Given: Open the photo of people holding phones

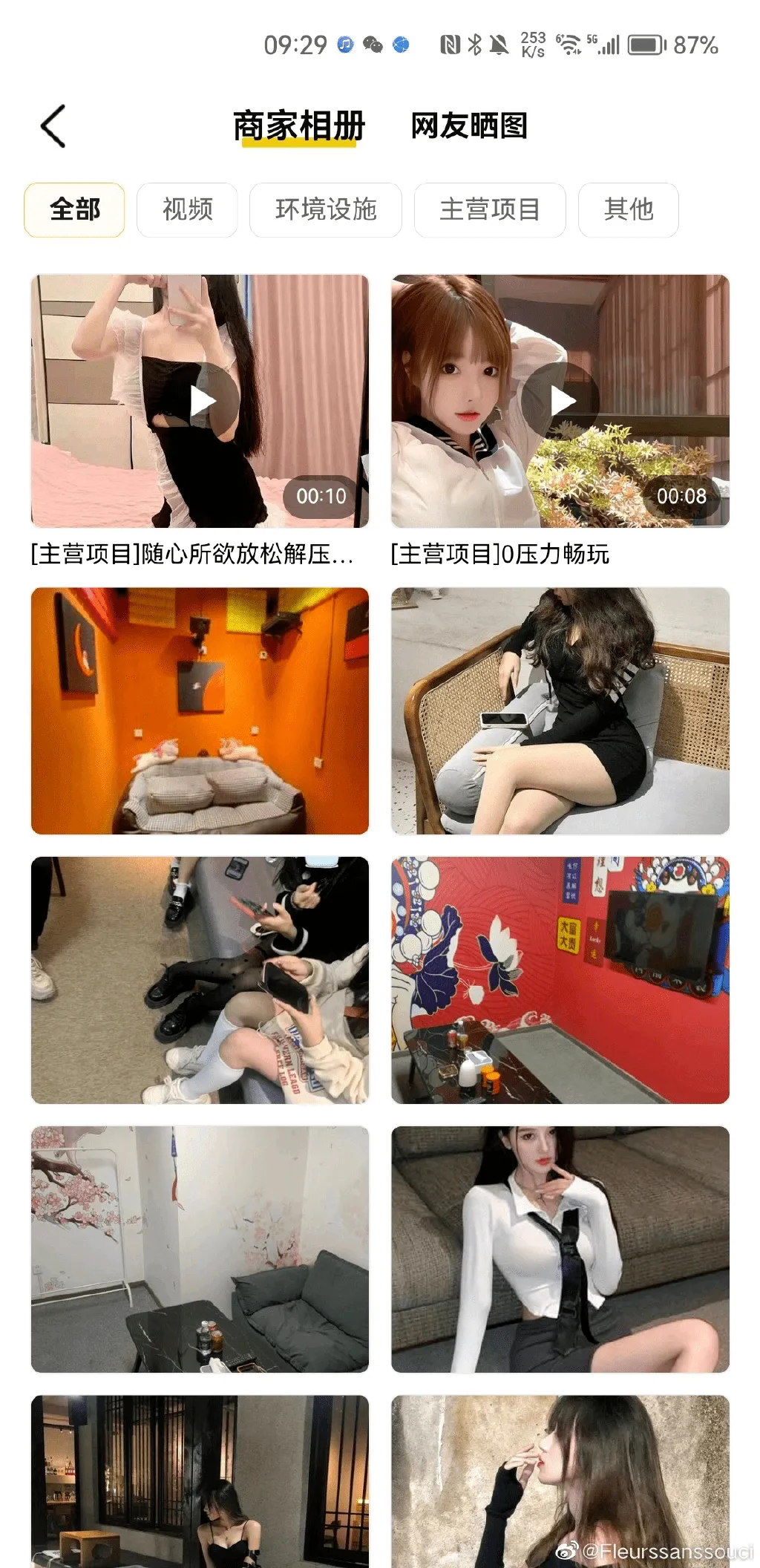Looking at the screenshot, I should (200, 980).
